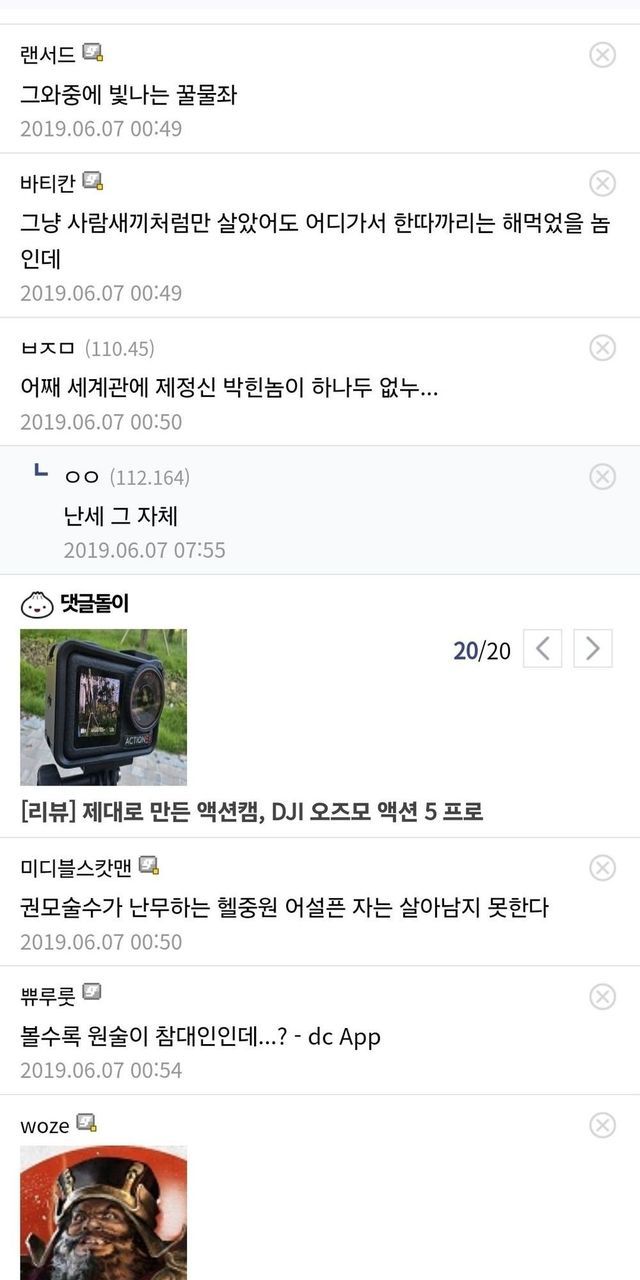Delete the reply '난세 그 자체'
This screenshot has height=1280, width=640.
[x=602, y=476]
